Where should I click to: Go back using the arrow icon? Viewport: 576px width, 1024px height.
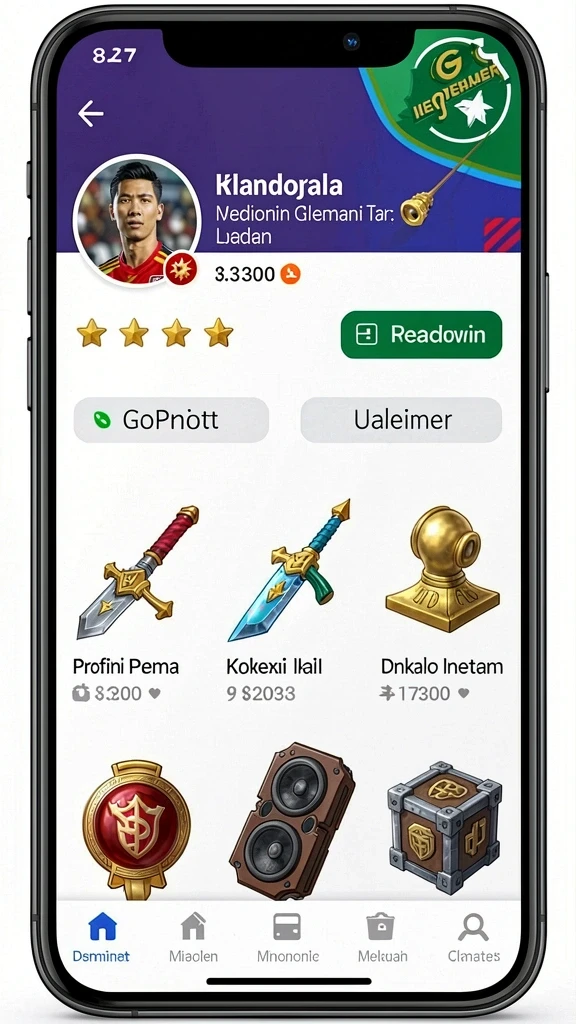pos(91,114)
